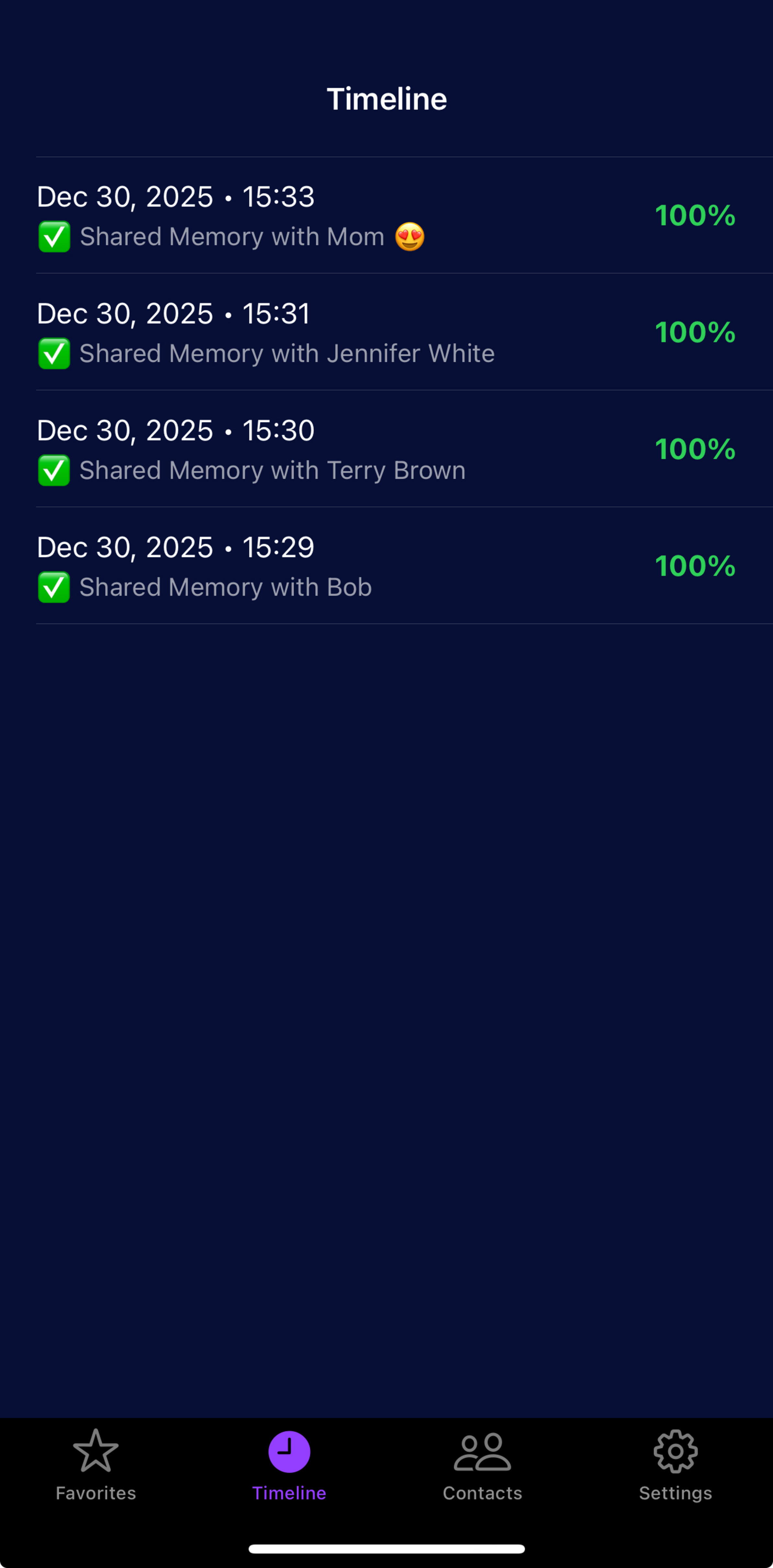Select the Shared Memory with Jennifer White entry
Viewport: 773px width, 1568px height.
tap(304, 333)
